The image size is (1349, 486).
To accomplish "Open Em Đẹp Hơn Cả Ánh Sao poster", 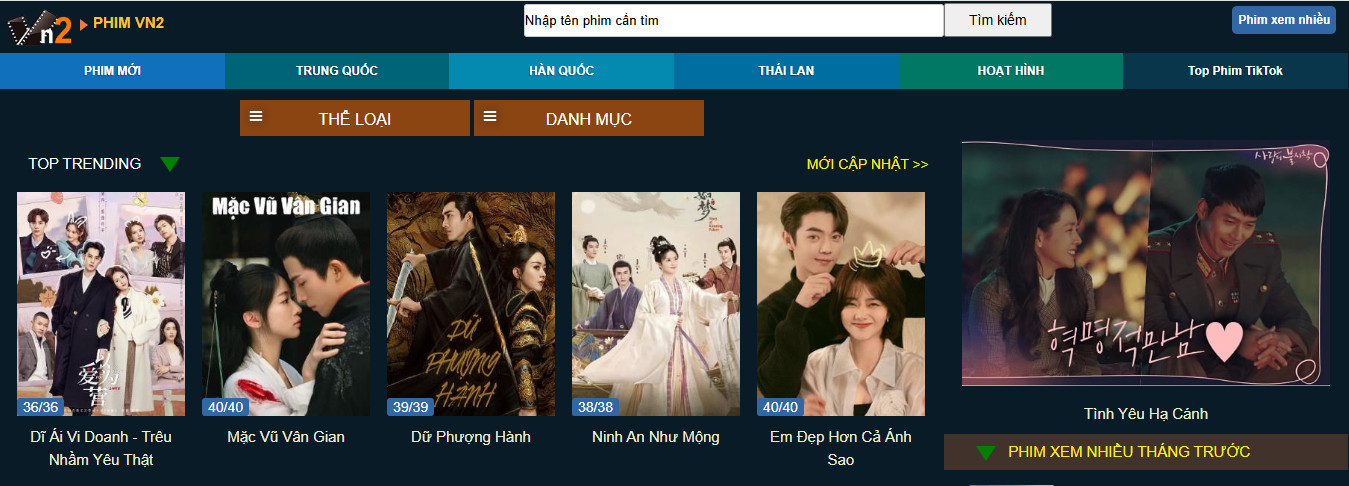I will (x=841, y=303).
